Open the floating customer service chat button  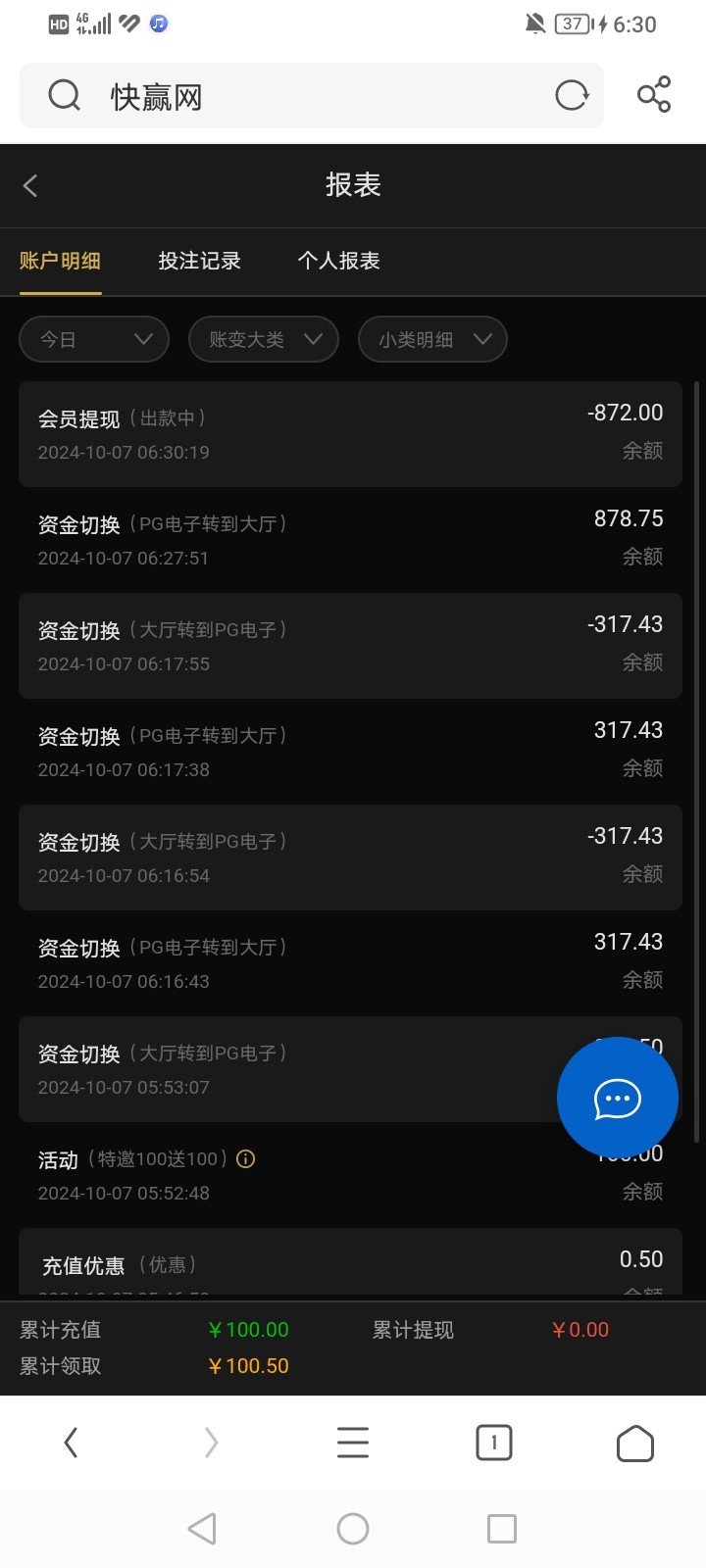click(618, 1098)
